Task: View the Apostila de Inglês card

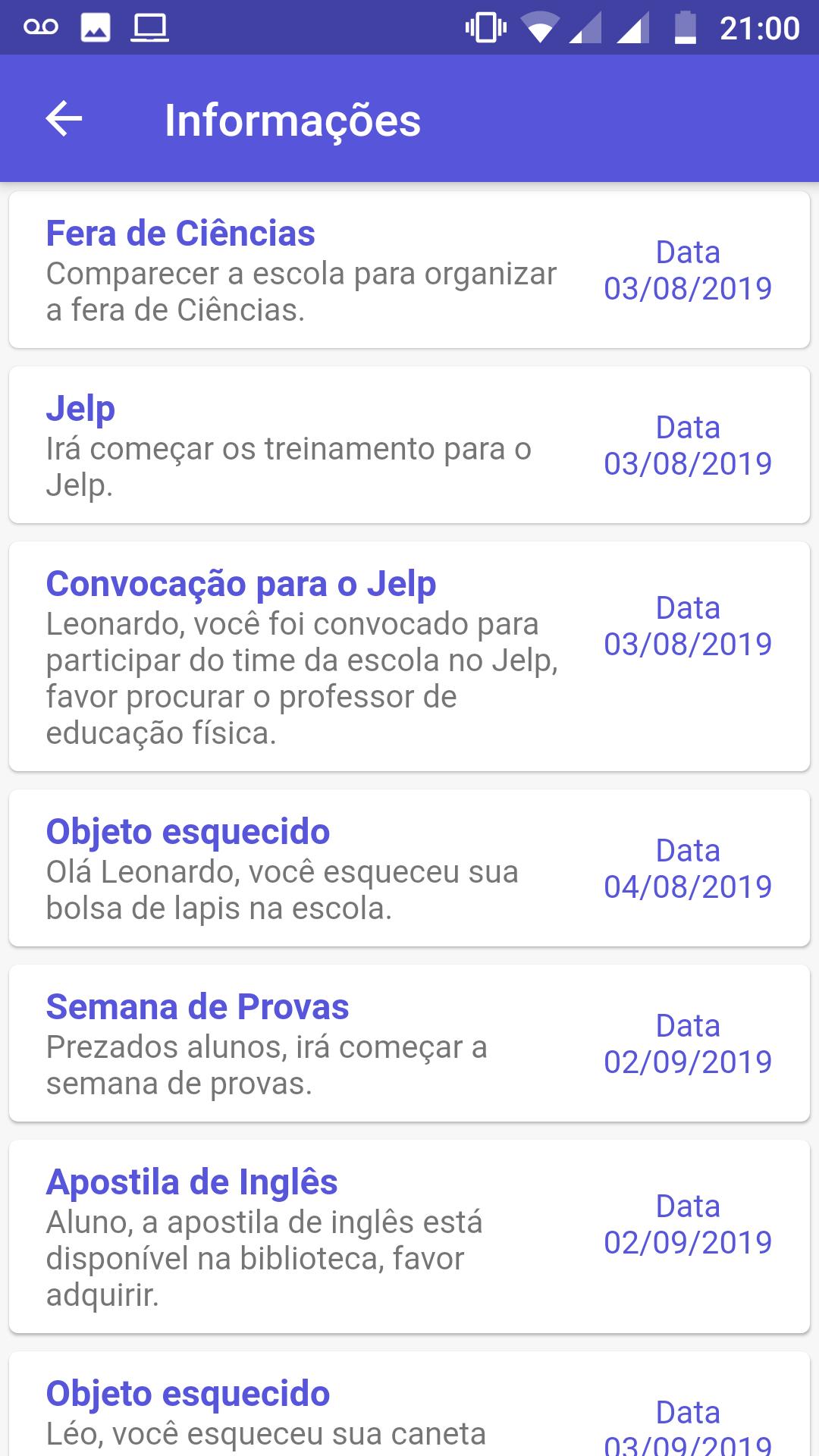Action: 409,1237
